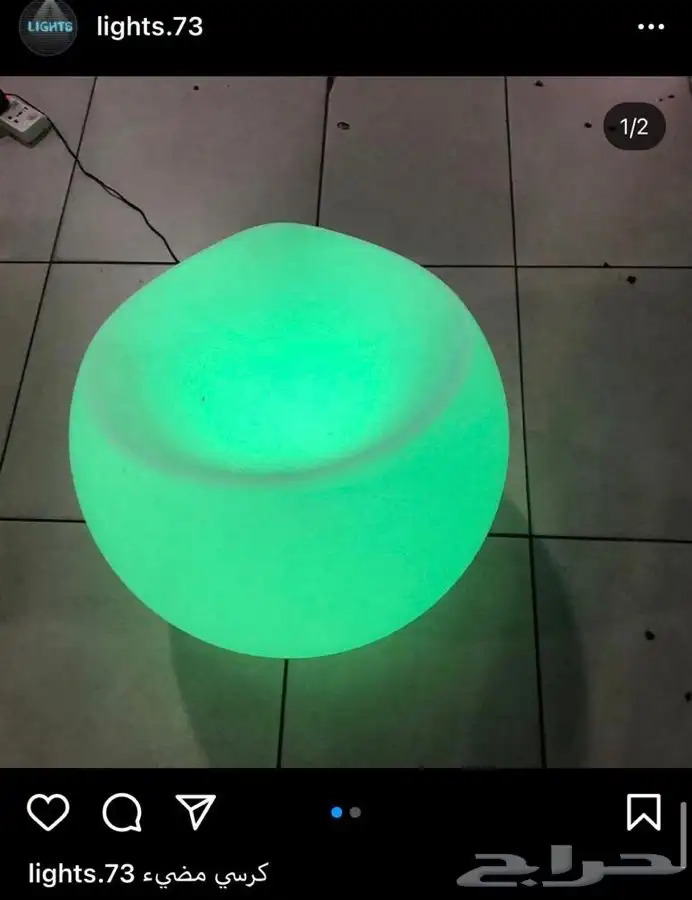Open comments on this post
The image size is (692, 900).
coord(122,812)
